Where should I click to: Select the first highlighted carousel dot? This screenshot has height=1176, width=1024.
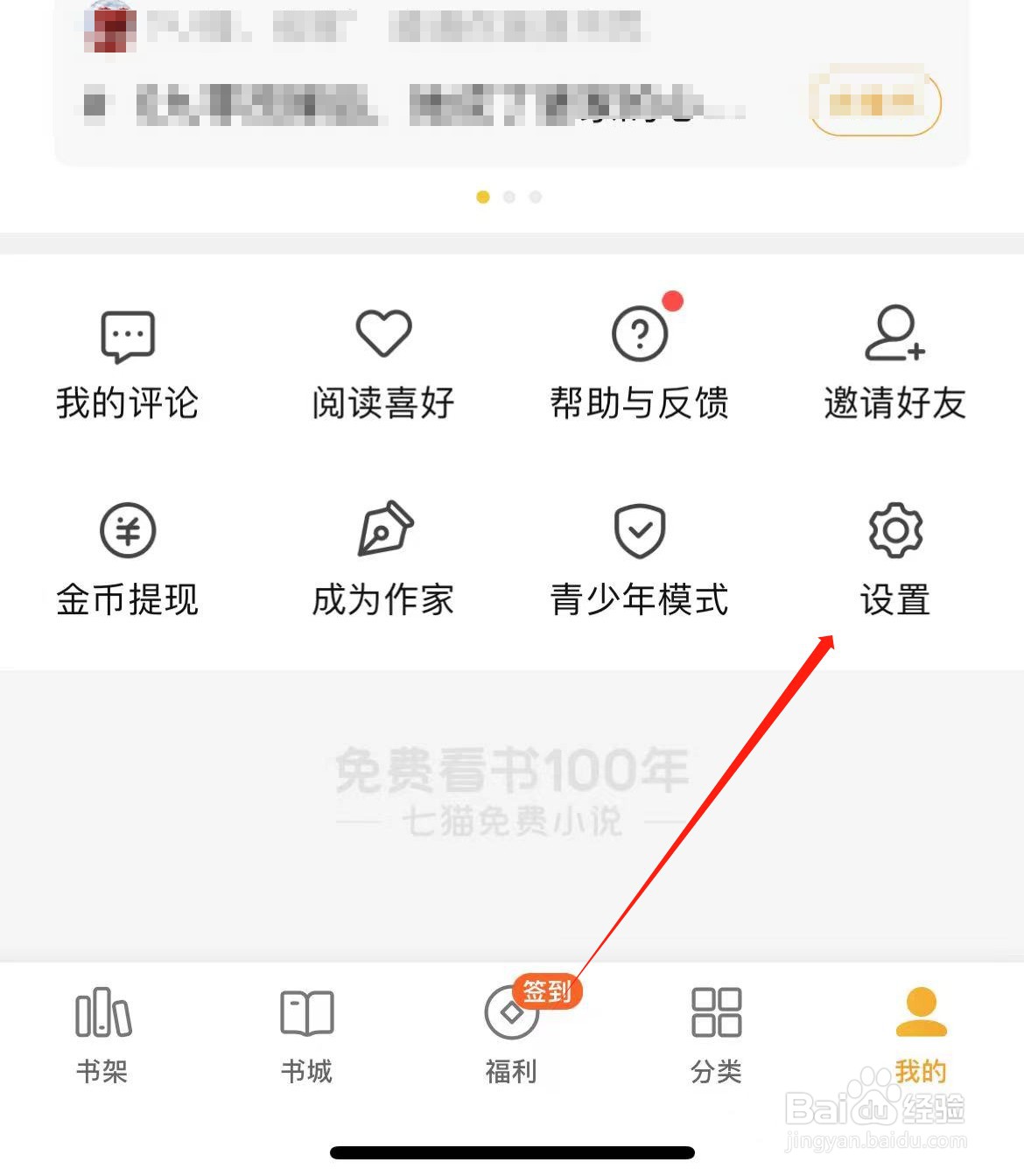pyautogui.click(x=484, y=197)
